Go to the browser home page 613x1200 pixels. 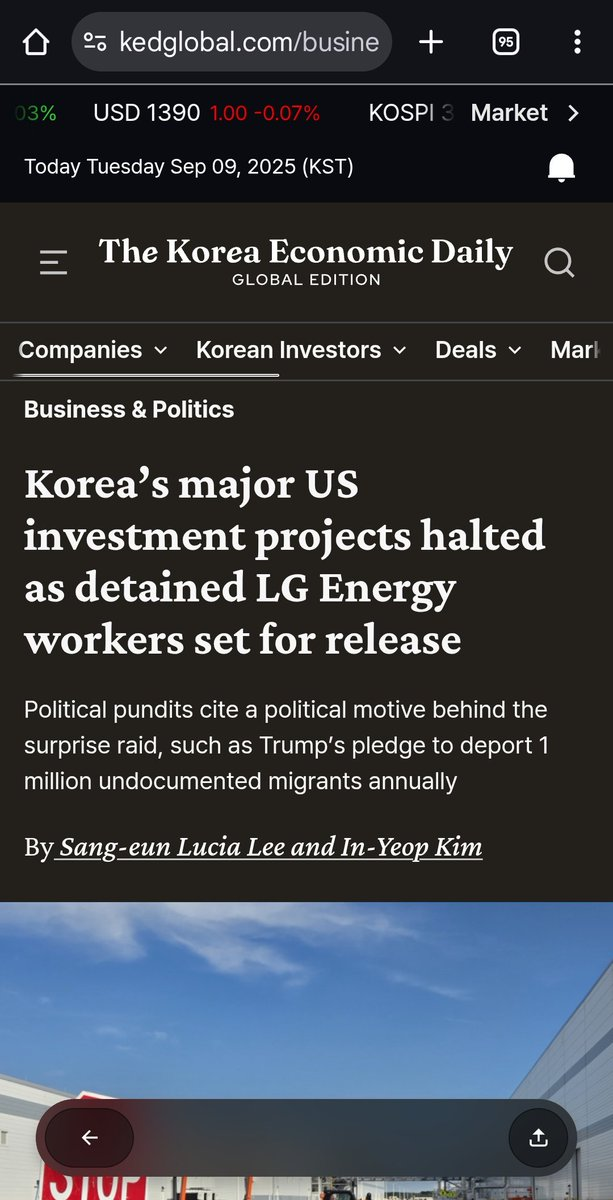pos(35,42)
